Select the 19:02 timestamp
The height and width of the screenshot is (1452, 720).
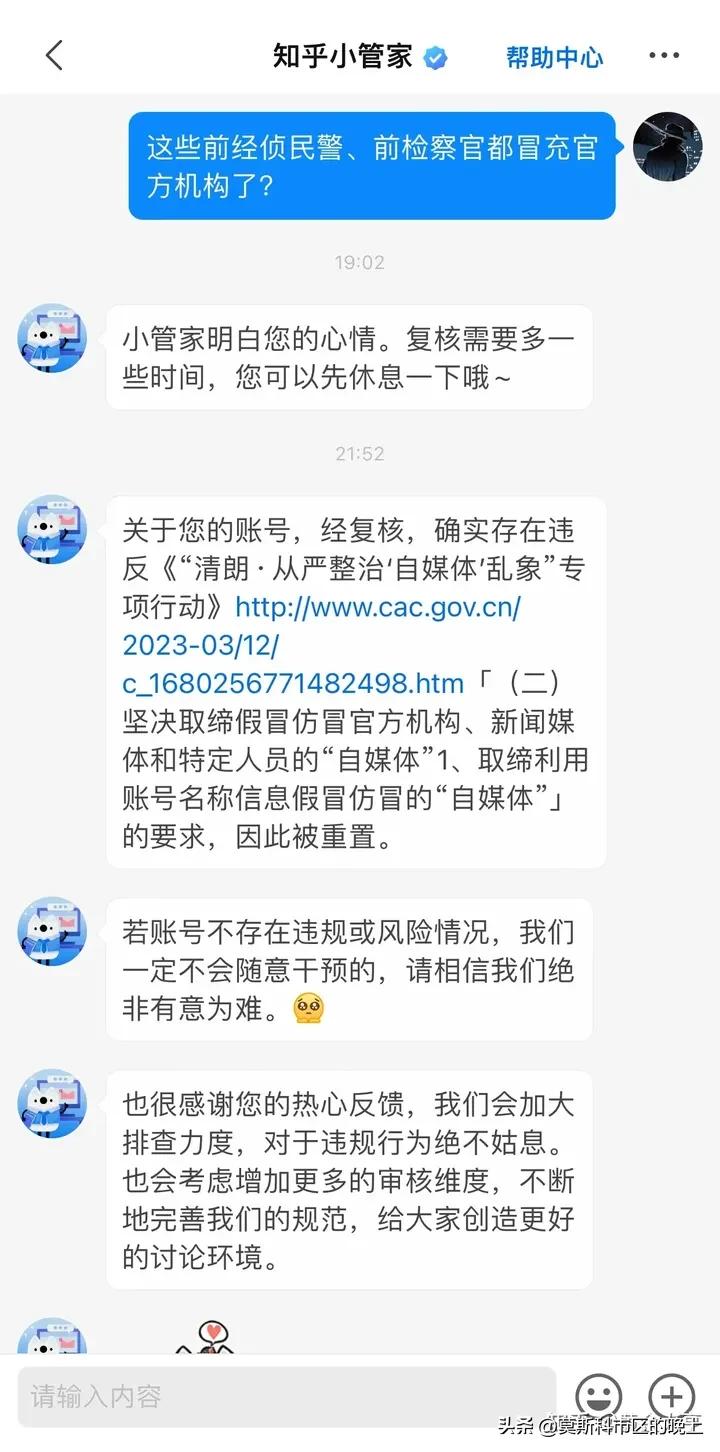coord(360,263)
